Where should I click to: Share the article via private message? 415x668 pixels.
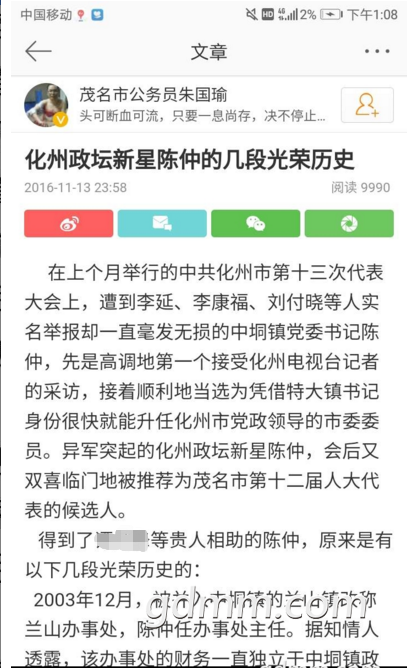(162, 223)
